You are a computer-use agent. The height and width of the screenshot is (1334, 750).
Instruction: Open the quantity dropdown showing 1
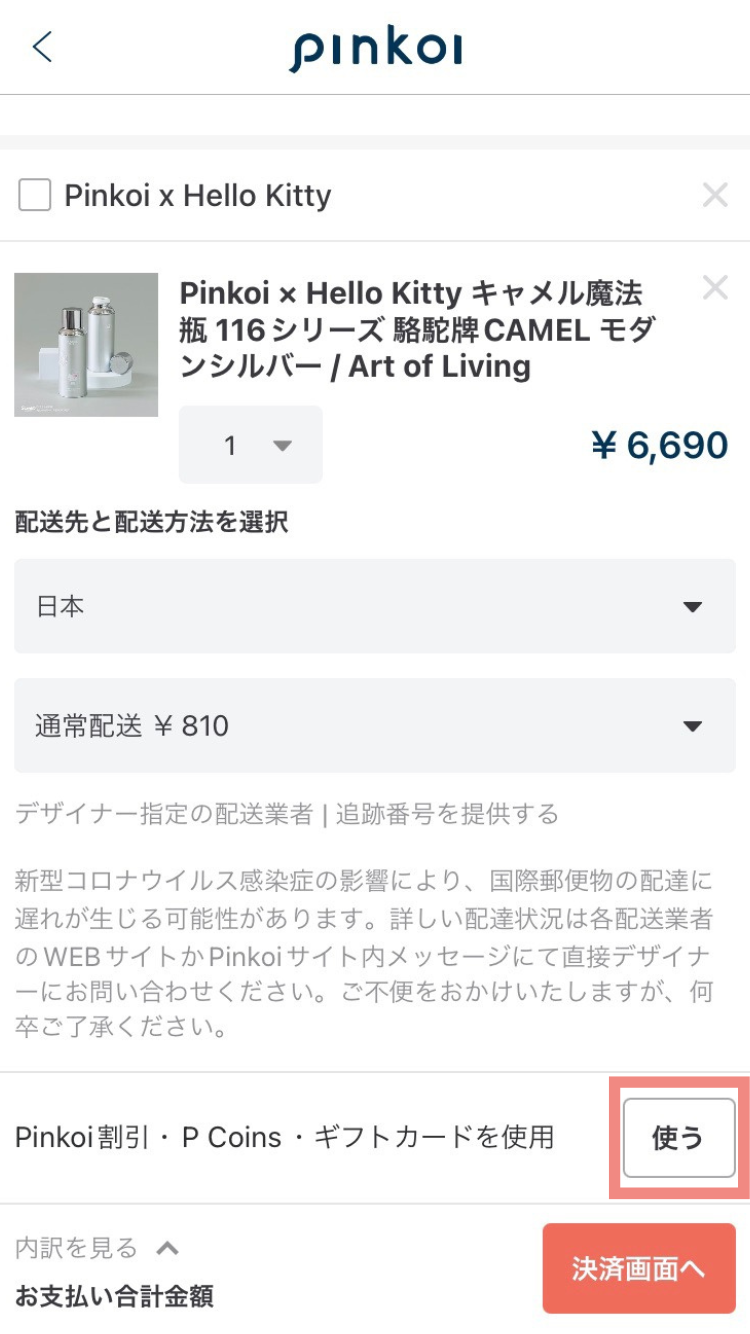(x=250, y=444)
